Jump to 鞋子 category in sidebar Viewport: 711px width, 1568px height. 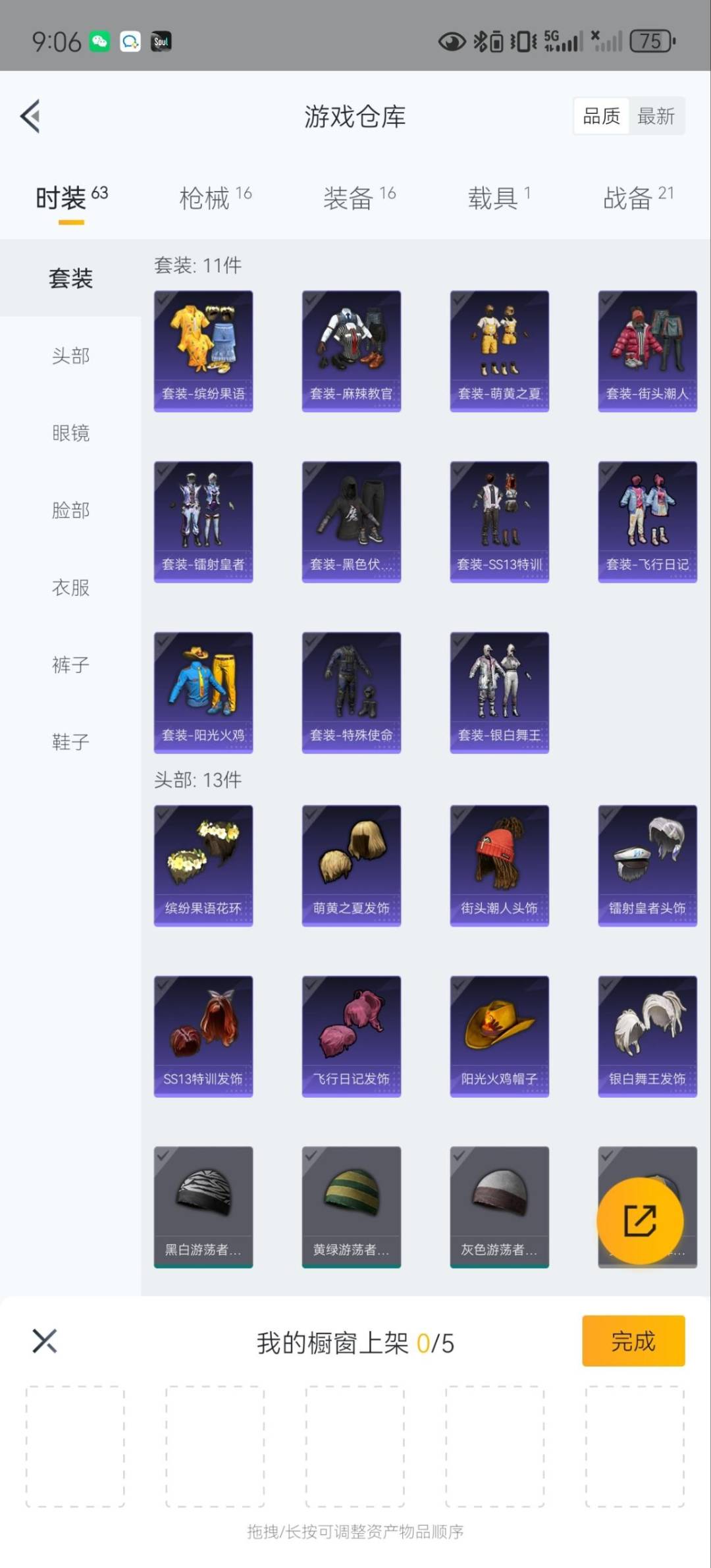(x=70, y=742)
